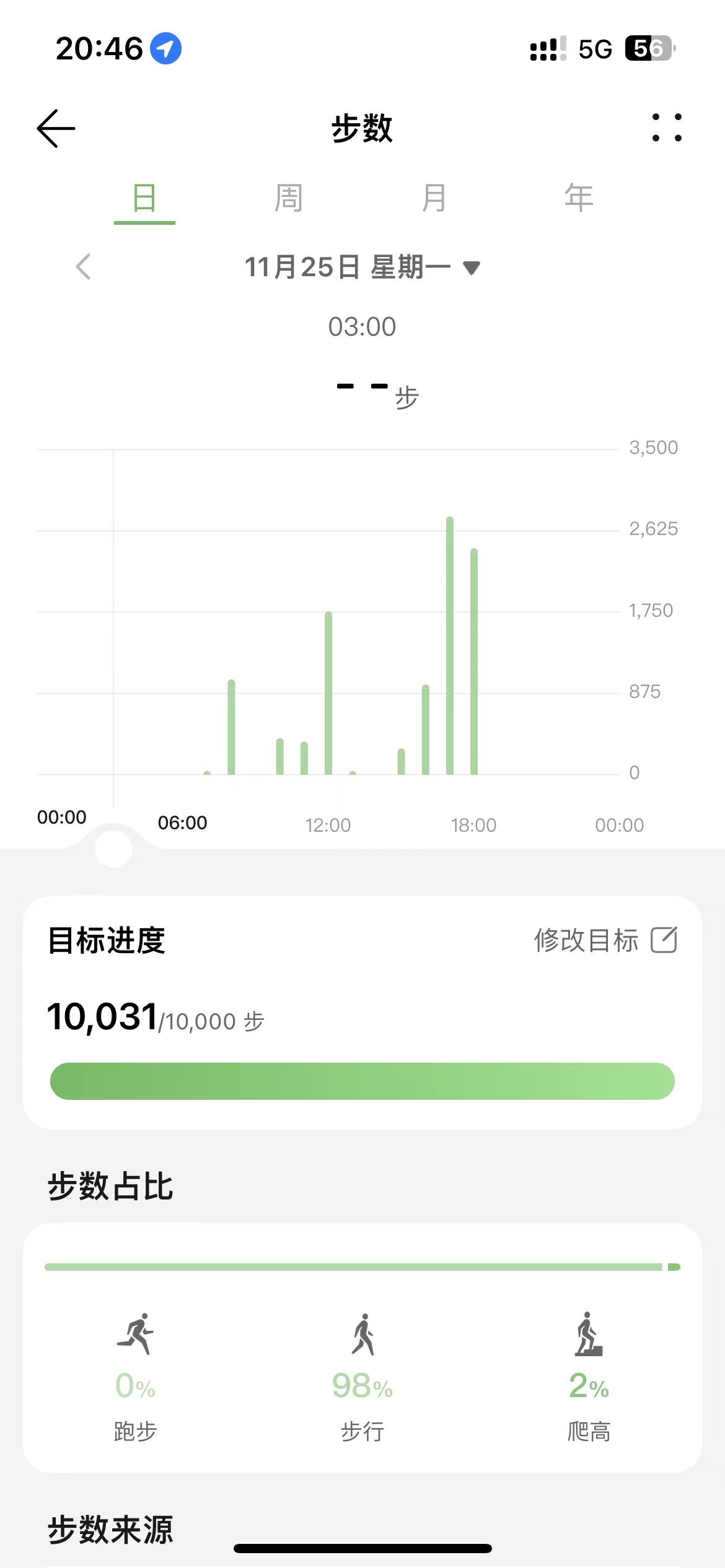Open the 11月25日 星期一 date picker
Image resolution: width=725 pixels, height=1568 pixels.
click(x=362, y=268)
